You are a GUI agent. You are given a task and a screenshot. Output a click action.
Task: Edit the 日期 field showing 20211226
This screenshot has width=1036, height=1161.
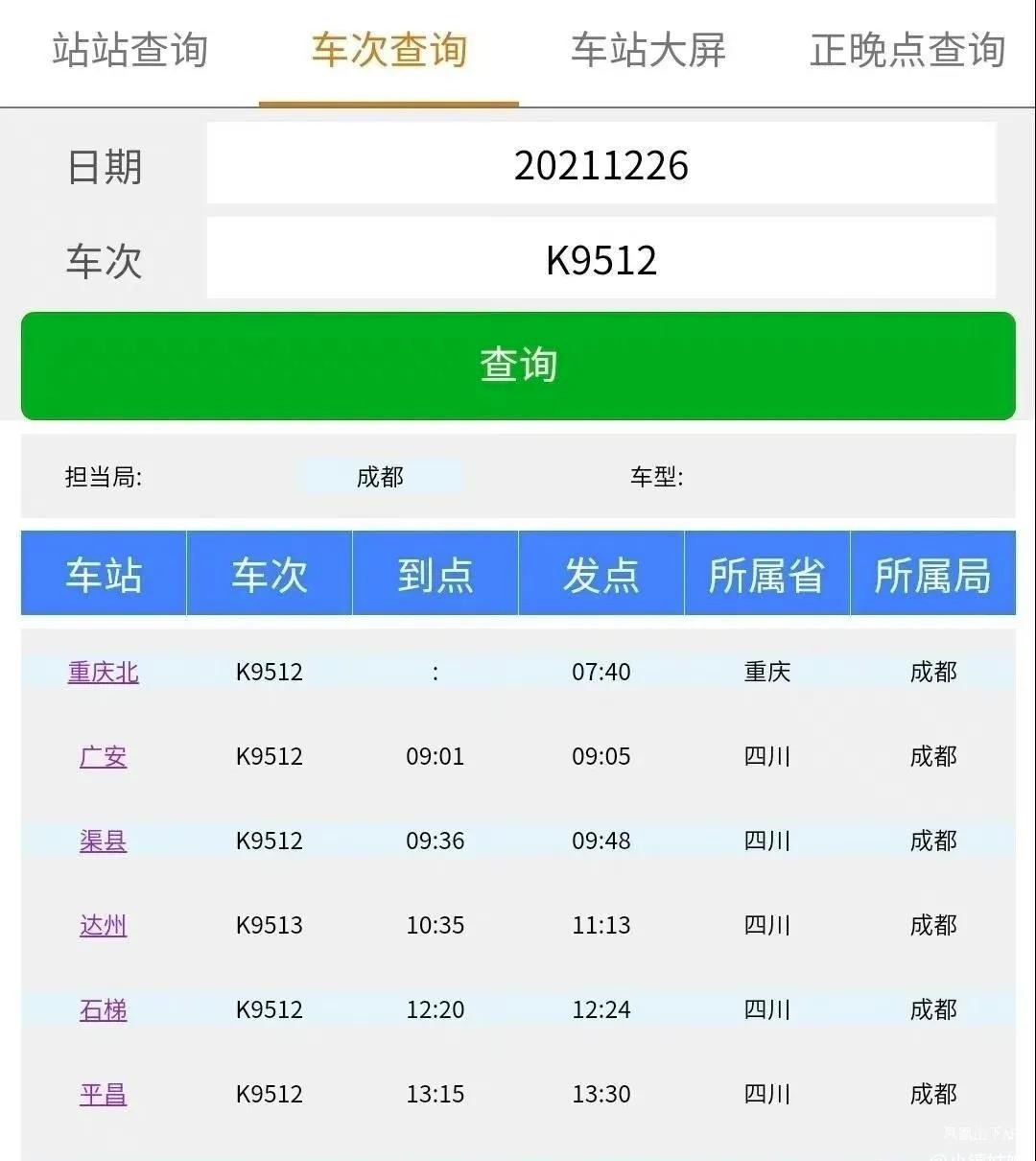point(600,165)
